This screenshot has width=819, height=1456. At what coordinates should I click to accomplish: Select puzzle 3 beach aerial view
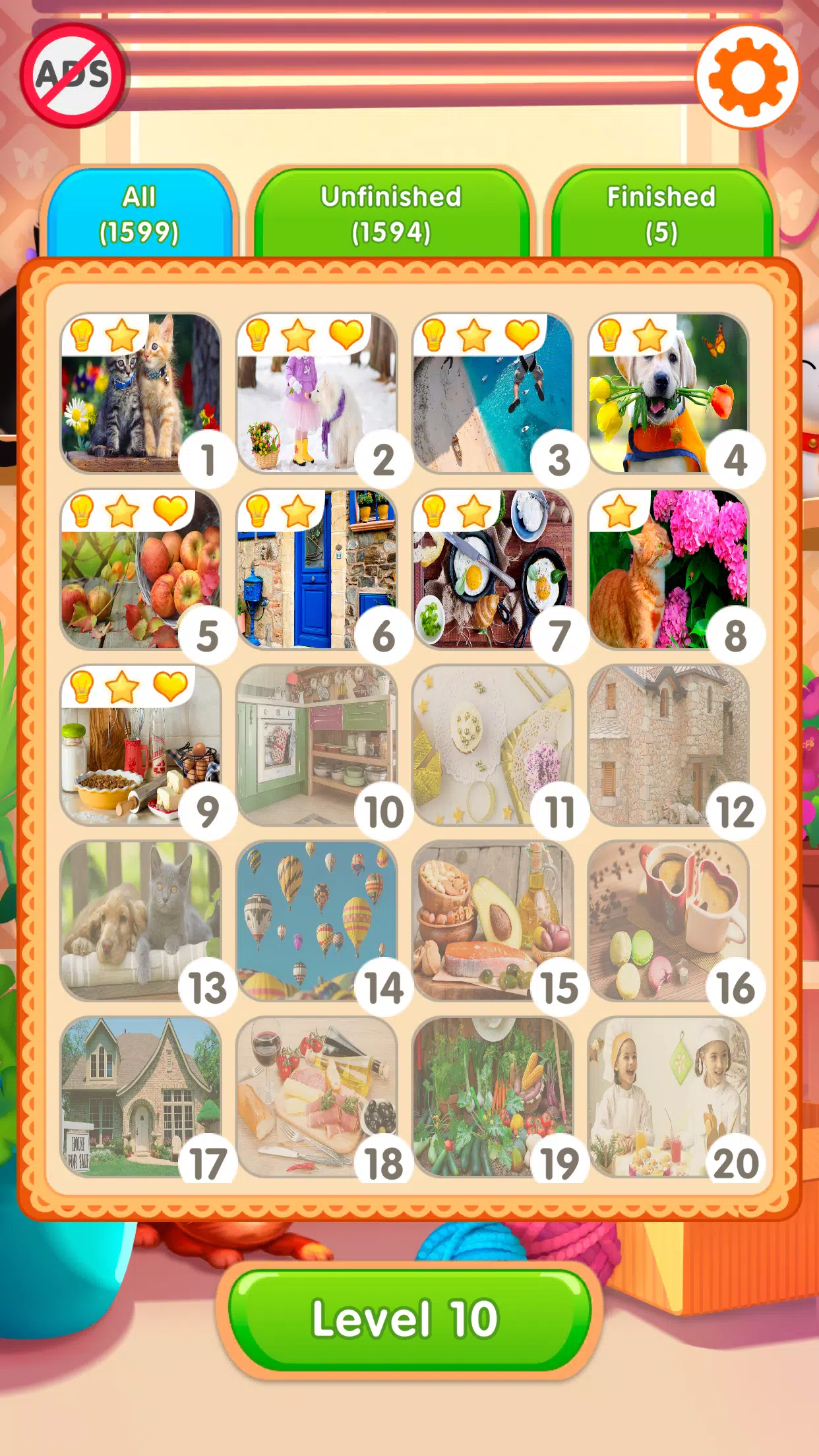493,394
